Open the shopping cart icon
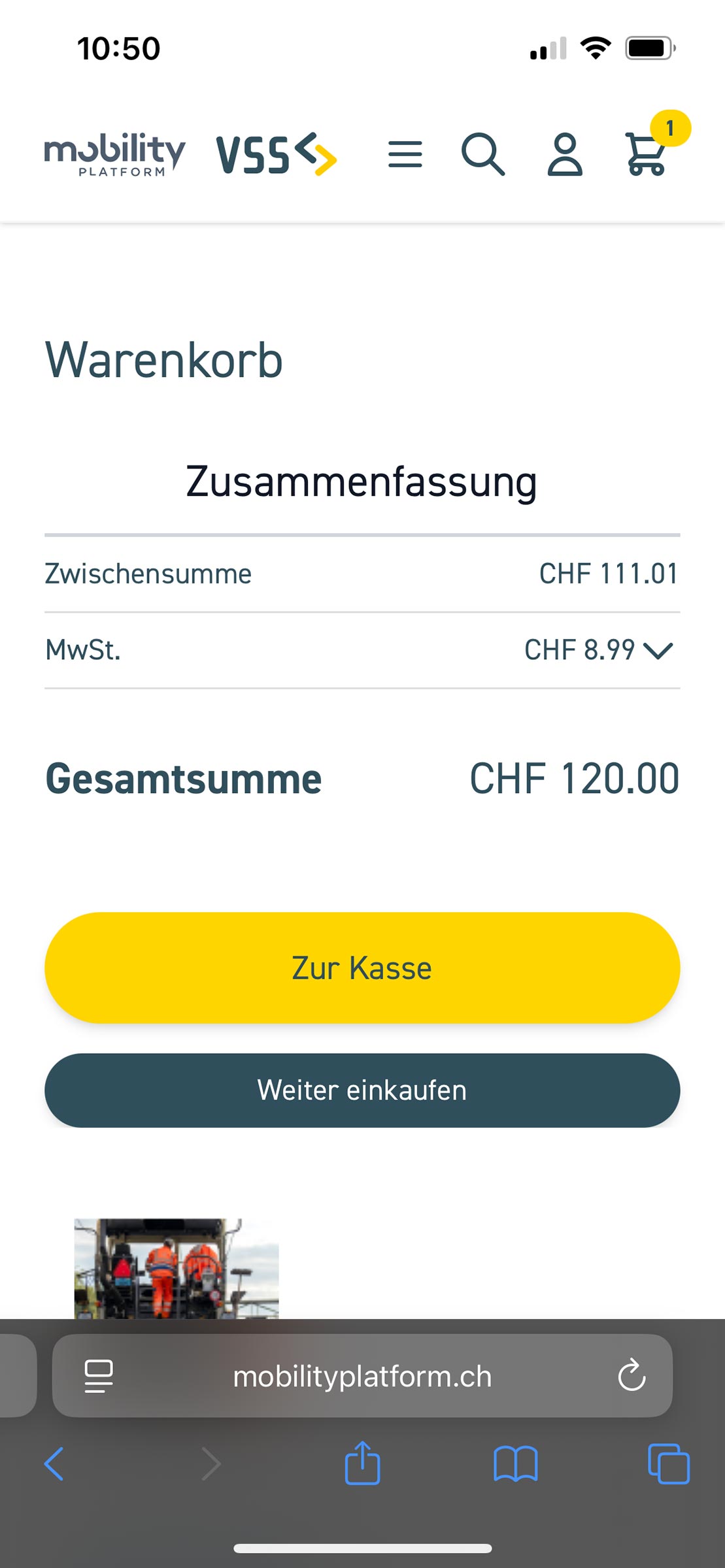Image resolution: width=725 pixels, height=1568 pixels. pyautogui.click(x=647, y=154)
